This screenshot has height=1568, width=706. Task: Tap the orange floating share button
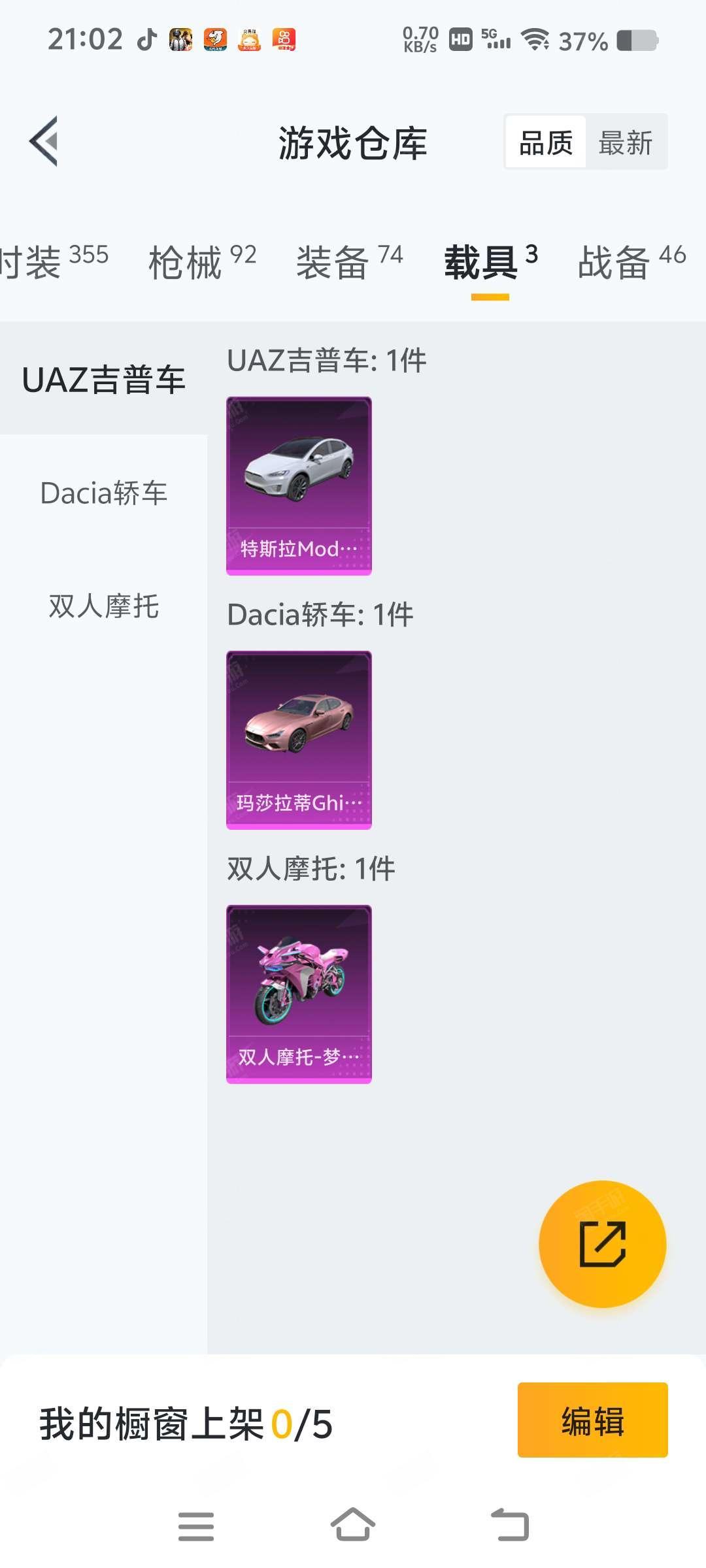602,1244
